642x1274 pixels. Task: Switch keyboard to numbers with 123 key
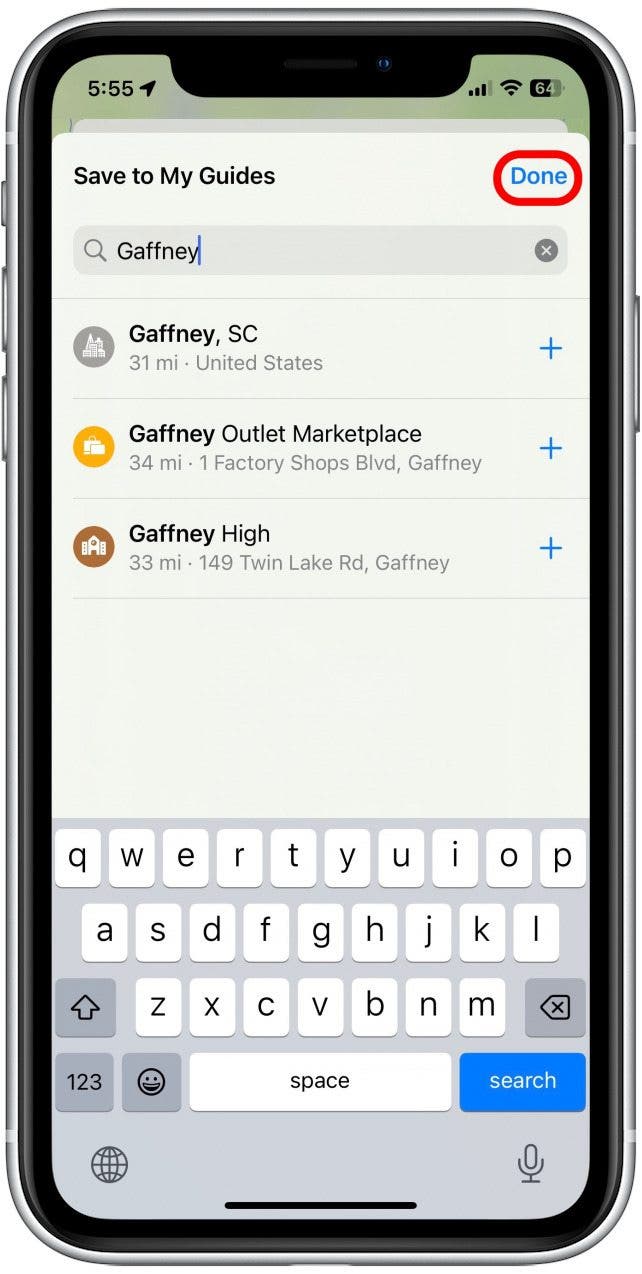coord(85,1081)
